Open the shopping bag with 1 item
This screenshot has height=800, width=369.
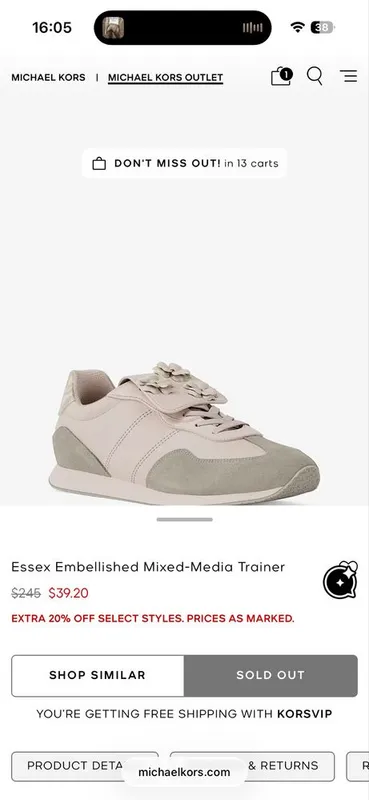281,77
